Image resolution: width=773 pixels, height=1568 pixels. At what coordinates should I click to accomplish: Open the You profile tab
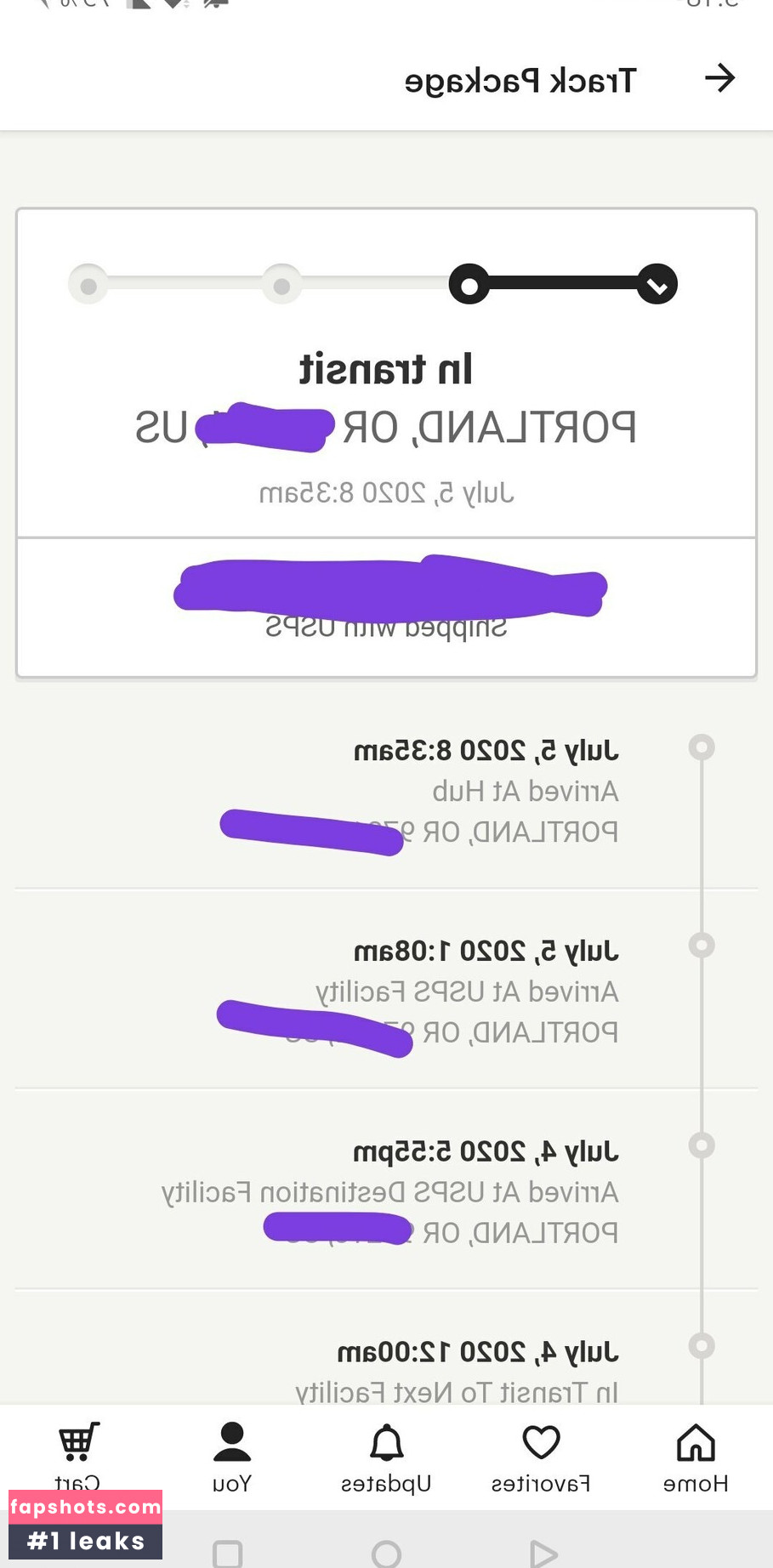pyautogui.click(x=231, y=1457)
